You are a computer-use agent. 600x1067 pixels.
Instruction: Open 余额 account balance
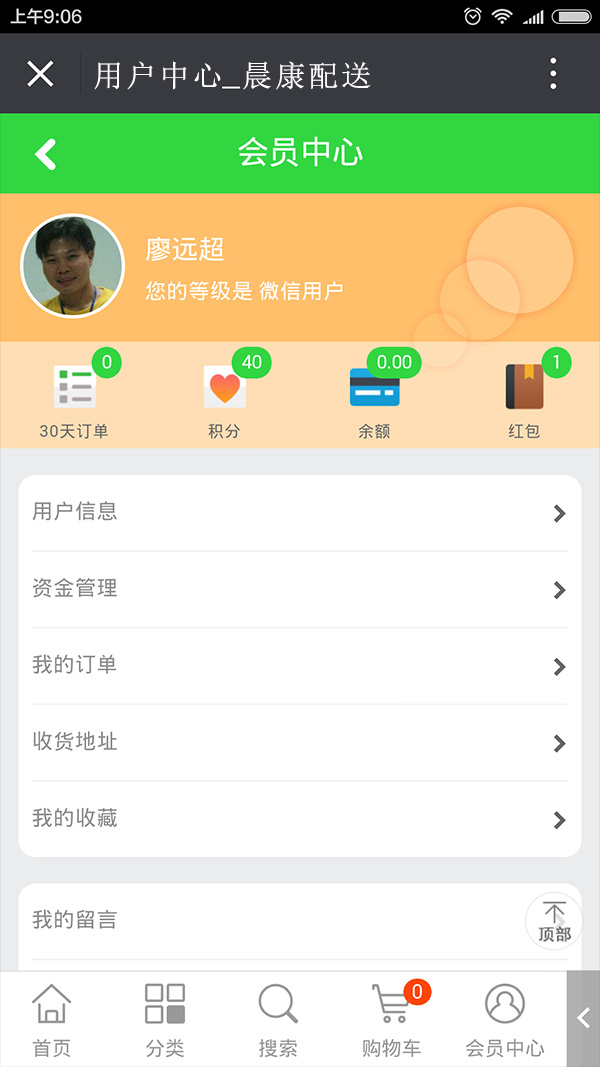(x=375, y=397)
